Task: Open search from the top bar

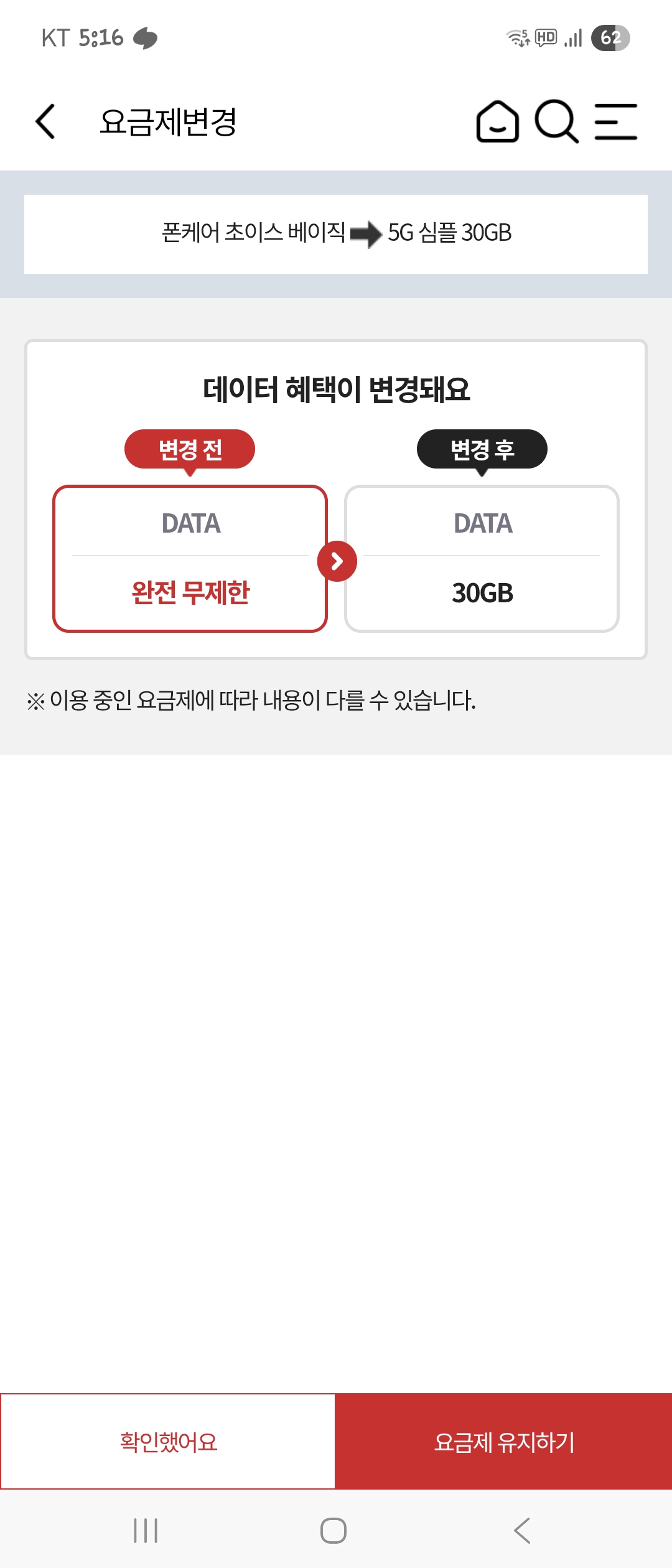Action: [x=556, y=121]
